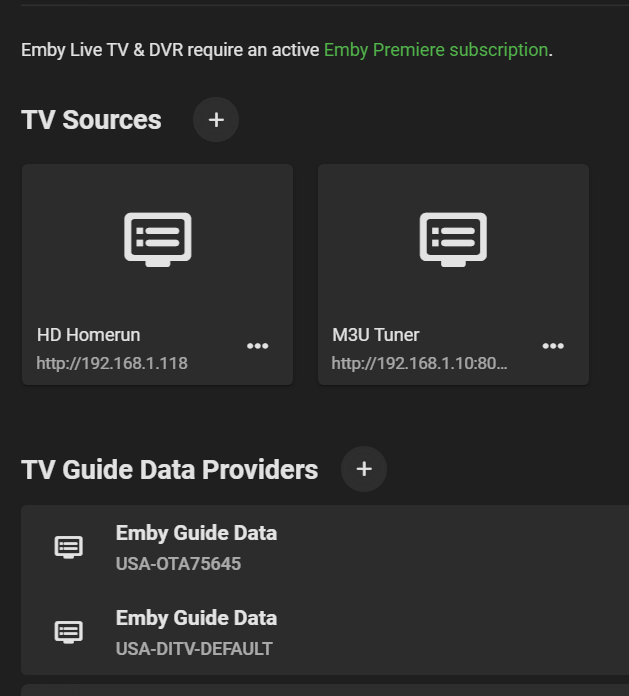Open the Emby Premiere subscription link

[x=435, y=50]
